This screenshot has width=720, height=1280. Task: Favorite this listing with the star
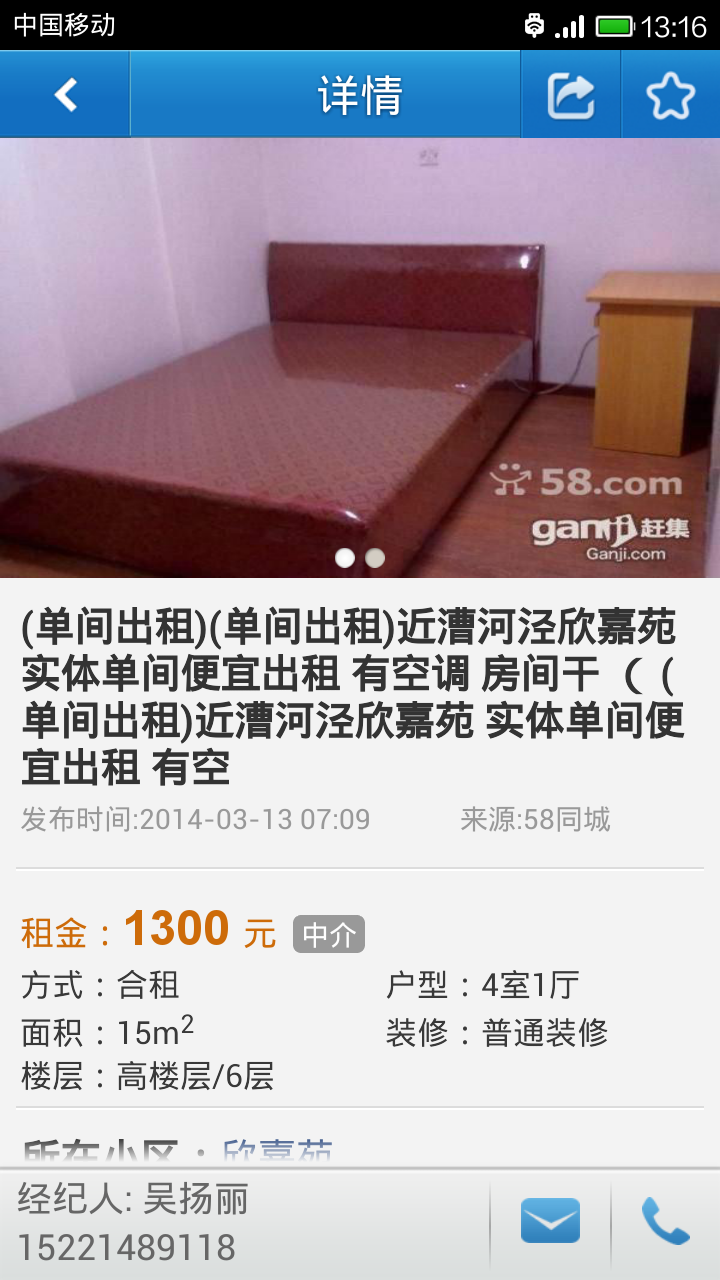click(x=670, y=96)
